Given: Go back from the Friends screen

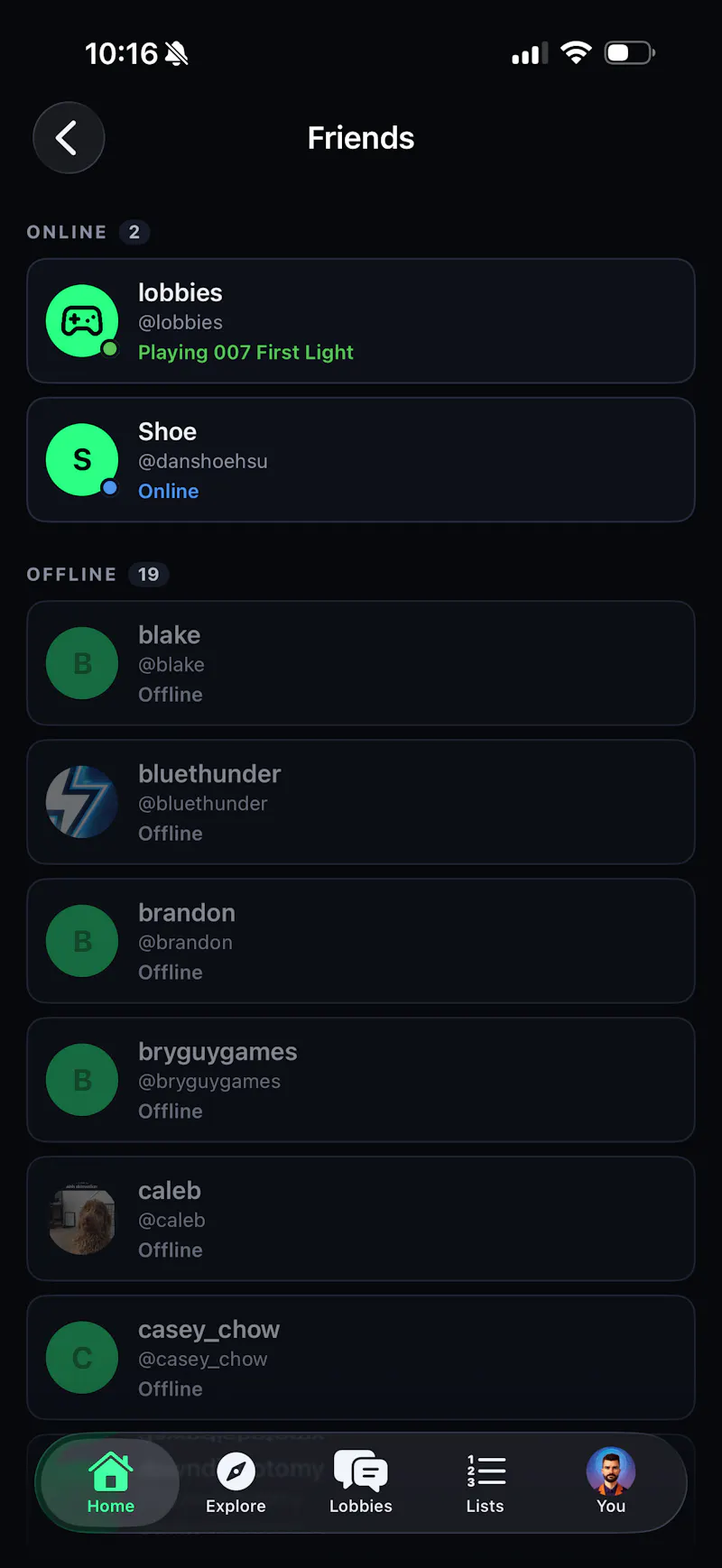Looking at the screenshot, I should pos(69,138).
